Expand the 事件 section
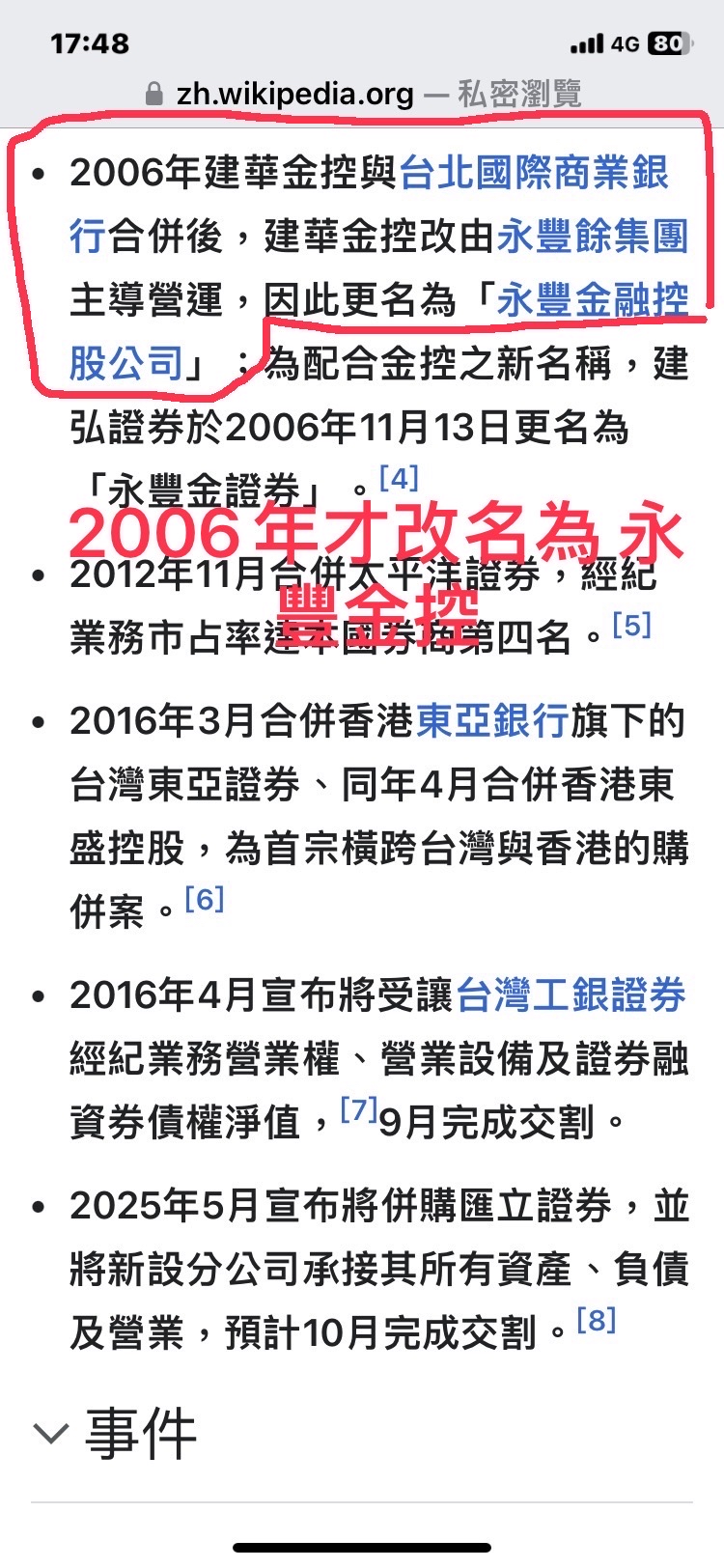This screenshot has width=724, height=1568. [x=116, y=1434]
